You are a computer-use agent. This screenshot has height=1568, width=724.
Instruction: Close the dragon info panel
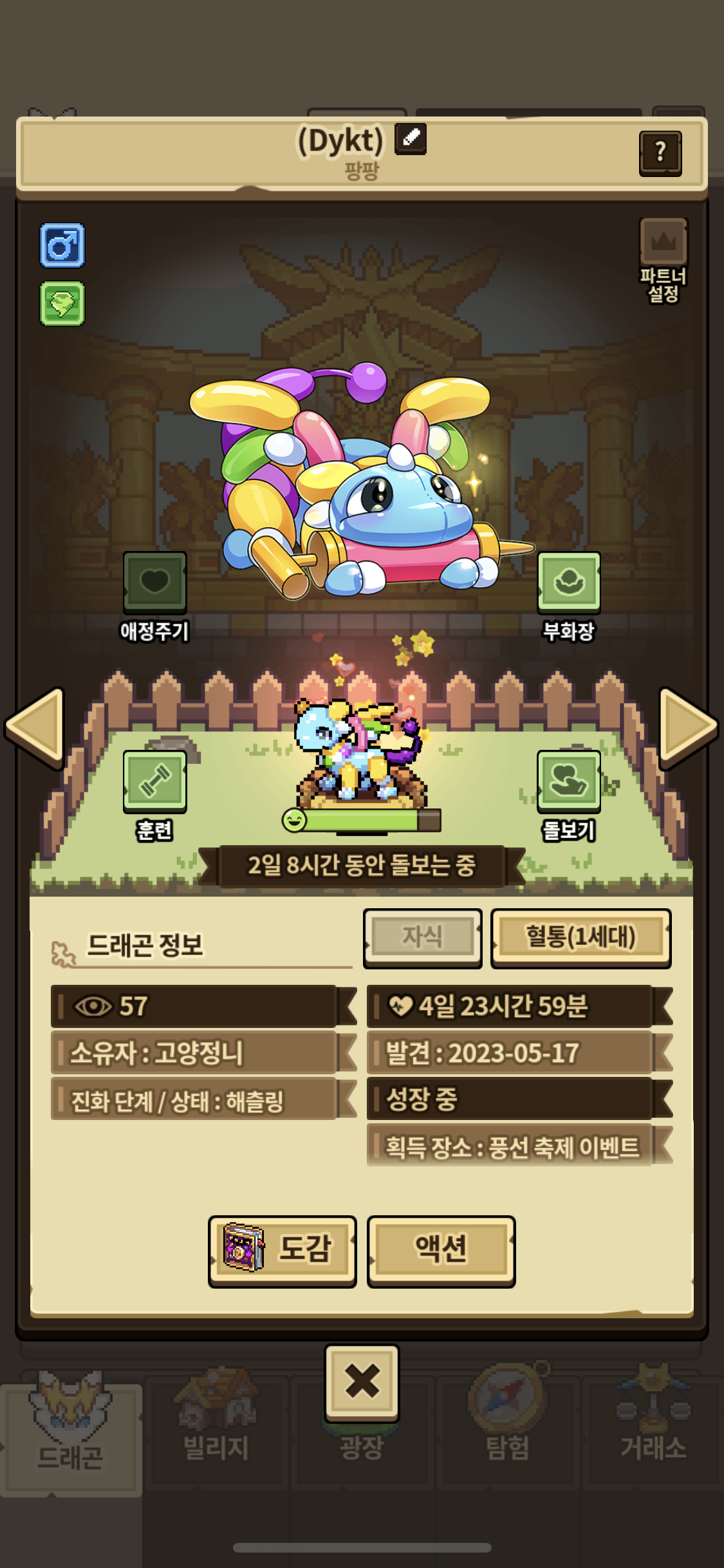click(362, 1381)
